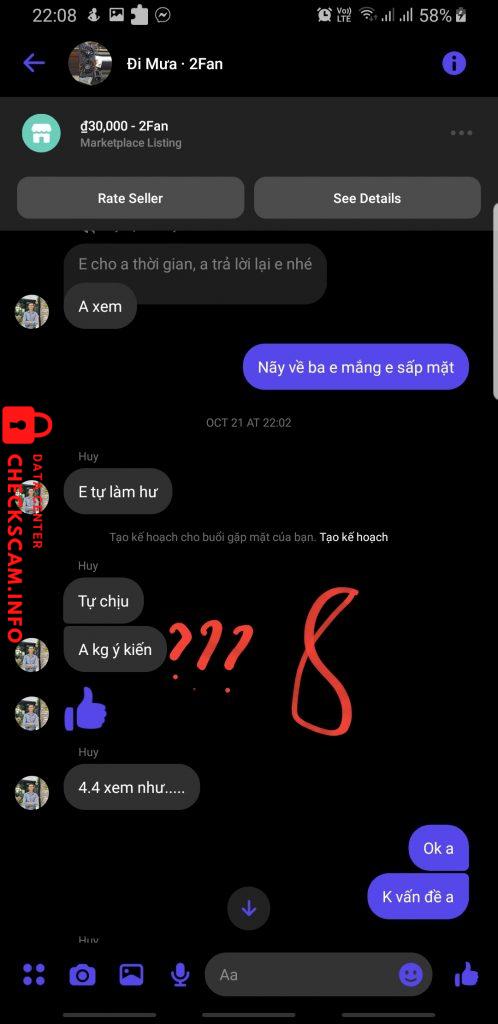
Task: Open the camera from the message bar
Action: click(x=82, y=975)
